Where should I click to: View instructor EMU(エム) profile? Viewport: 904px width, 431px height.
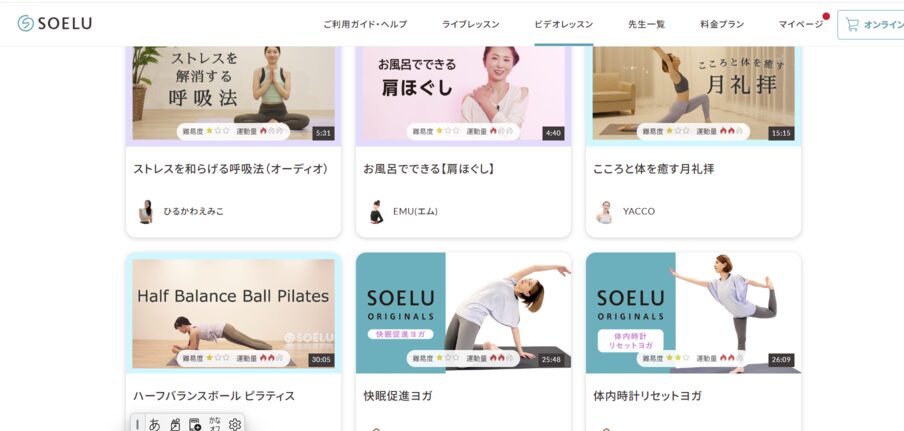[x=414, y=212]
